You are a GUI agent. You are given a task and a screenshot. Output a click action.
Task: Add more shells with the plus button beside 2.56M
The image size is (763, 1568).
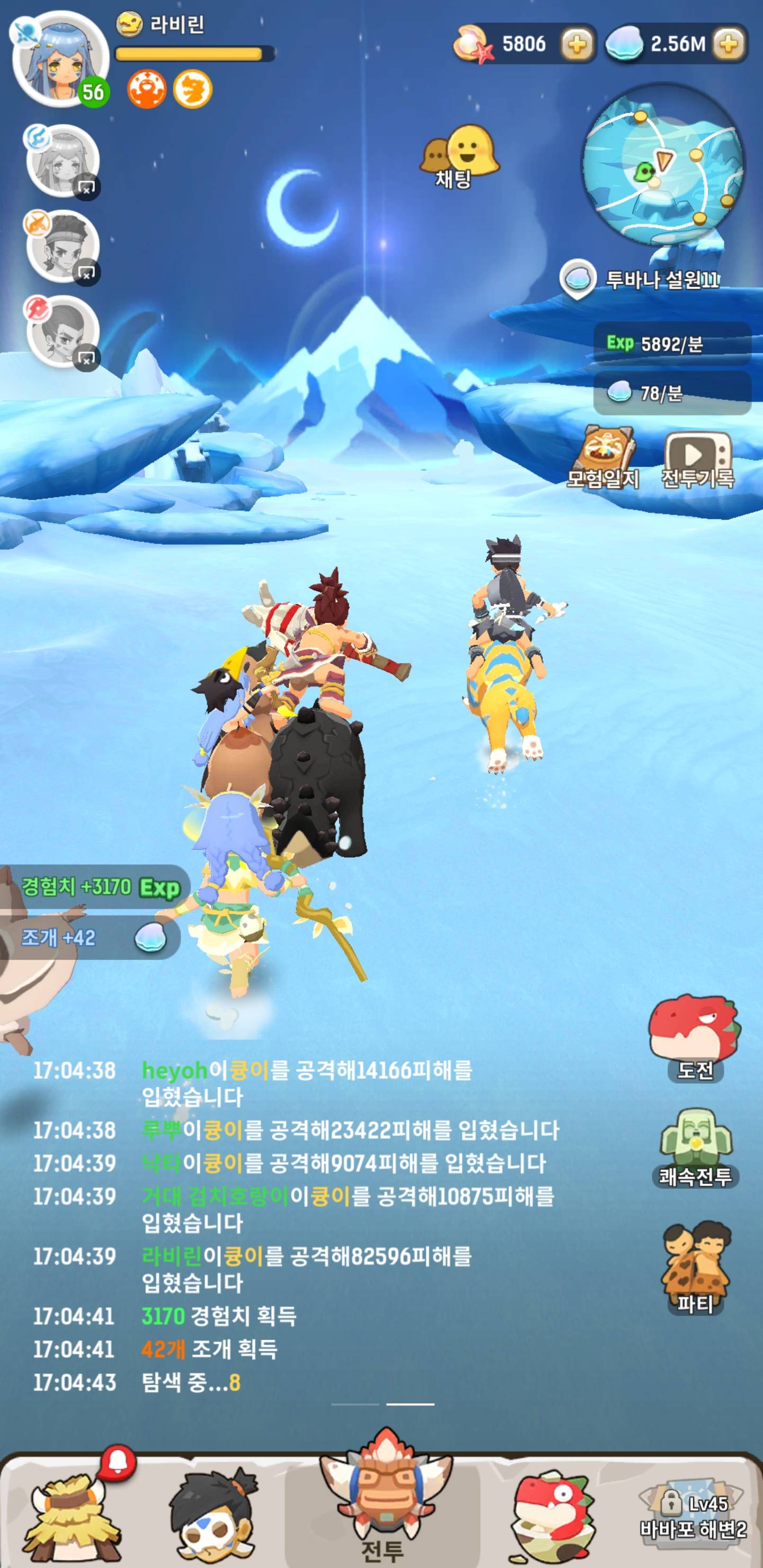(x=728, y=44)
